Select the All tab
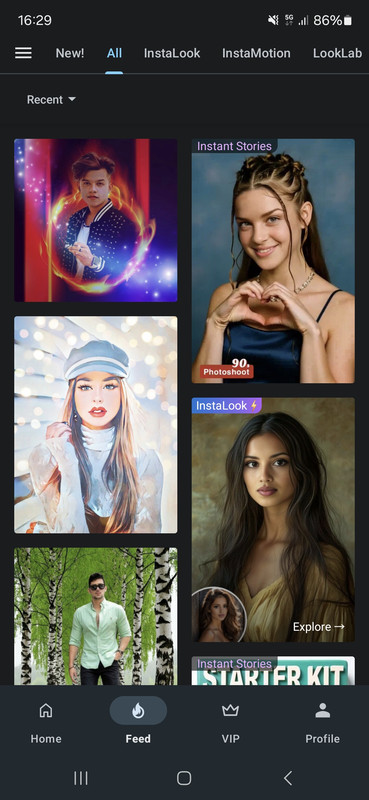 (x=114, y=53)
